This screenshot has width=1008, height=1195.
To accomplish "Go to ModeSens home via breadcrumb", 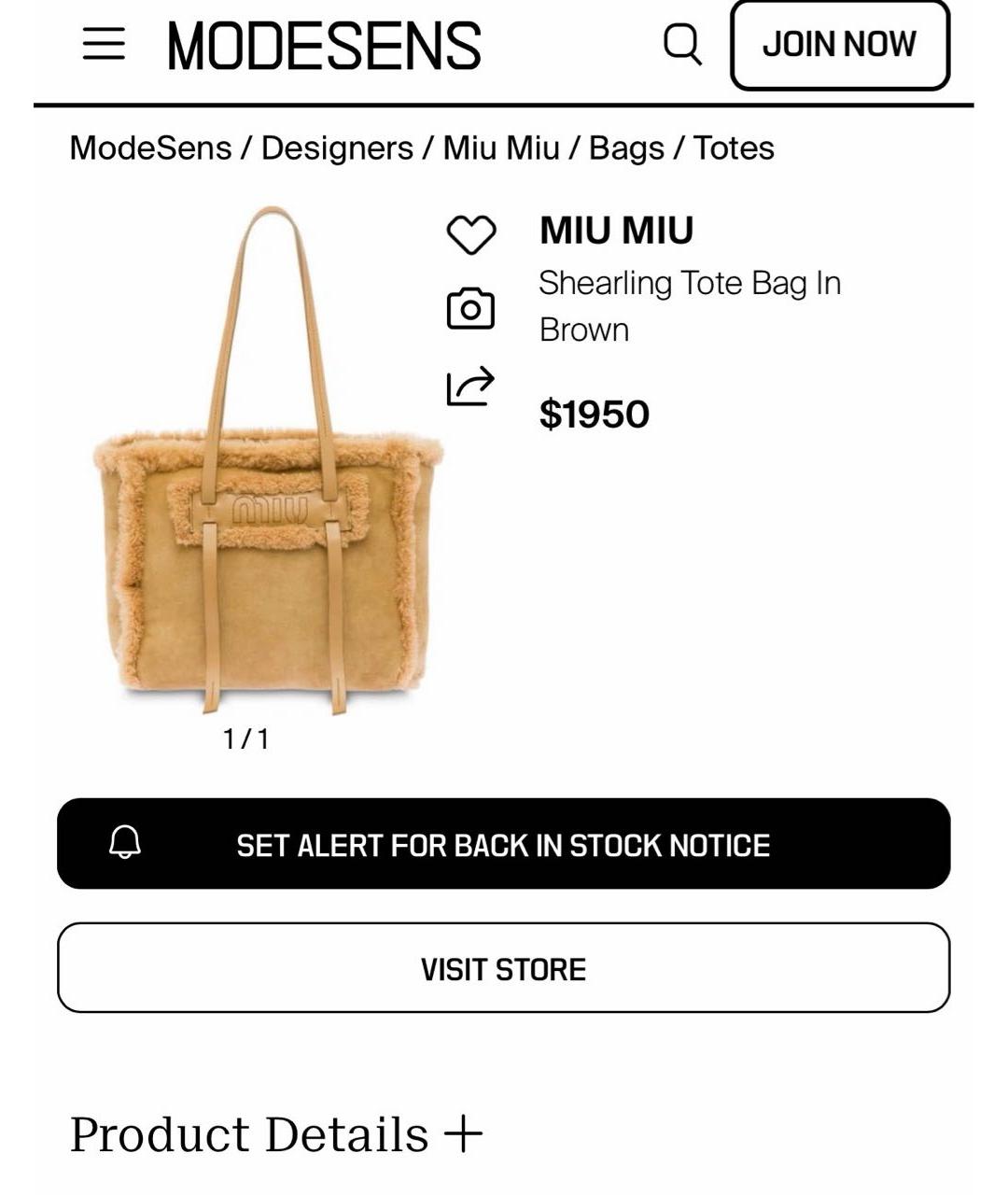I will pos(150,148).
